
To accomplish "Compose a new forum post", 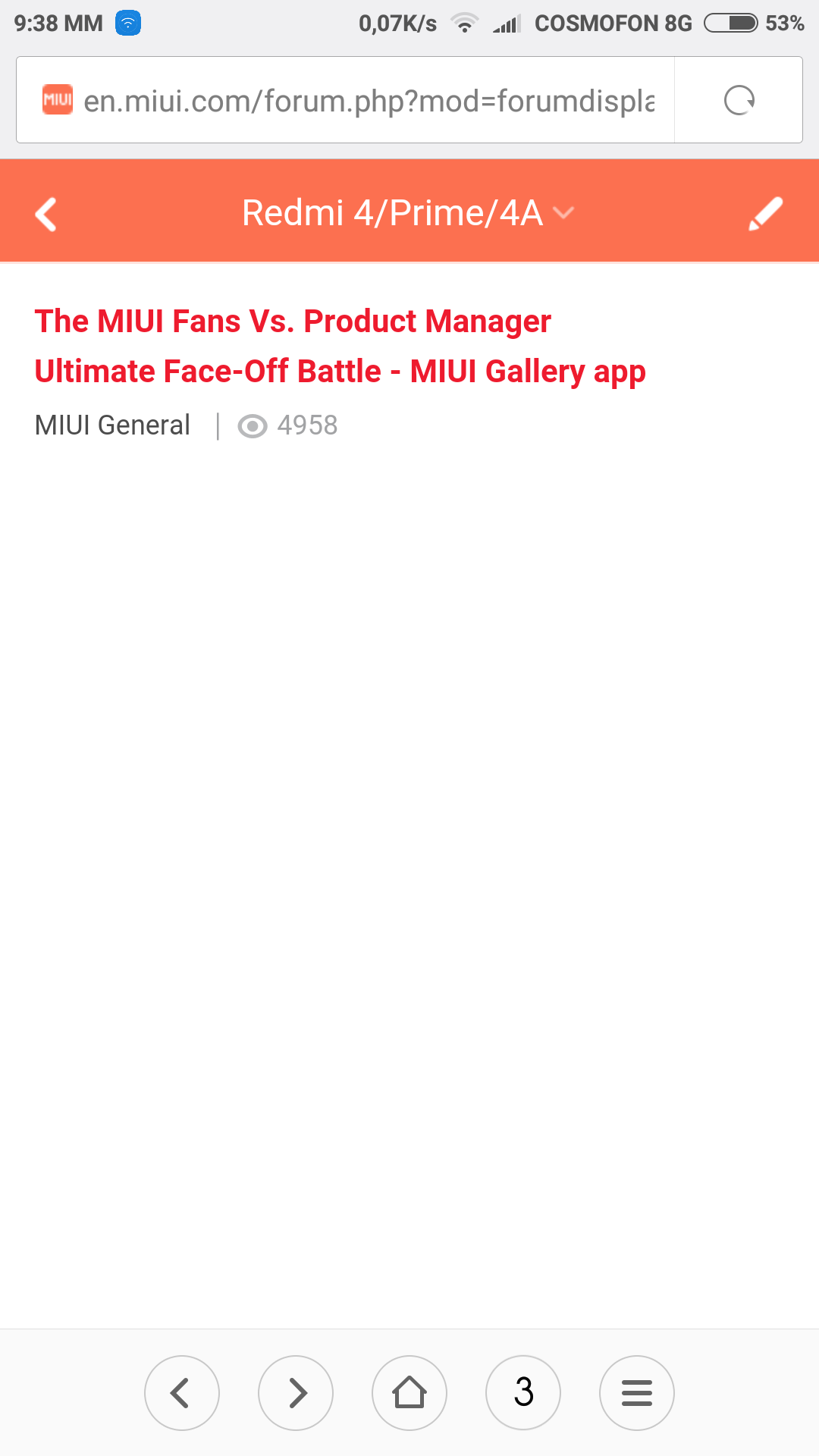I will 765,214.
